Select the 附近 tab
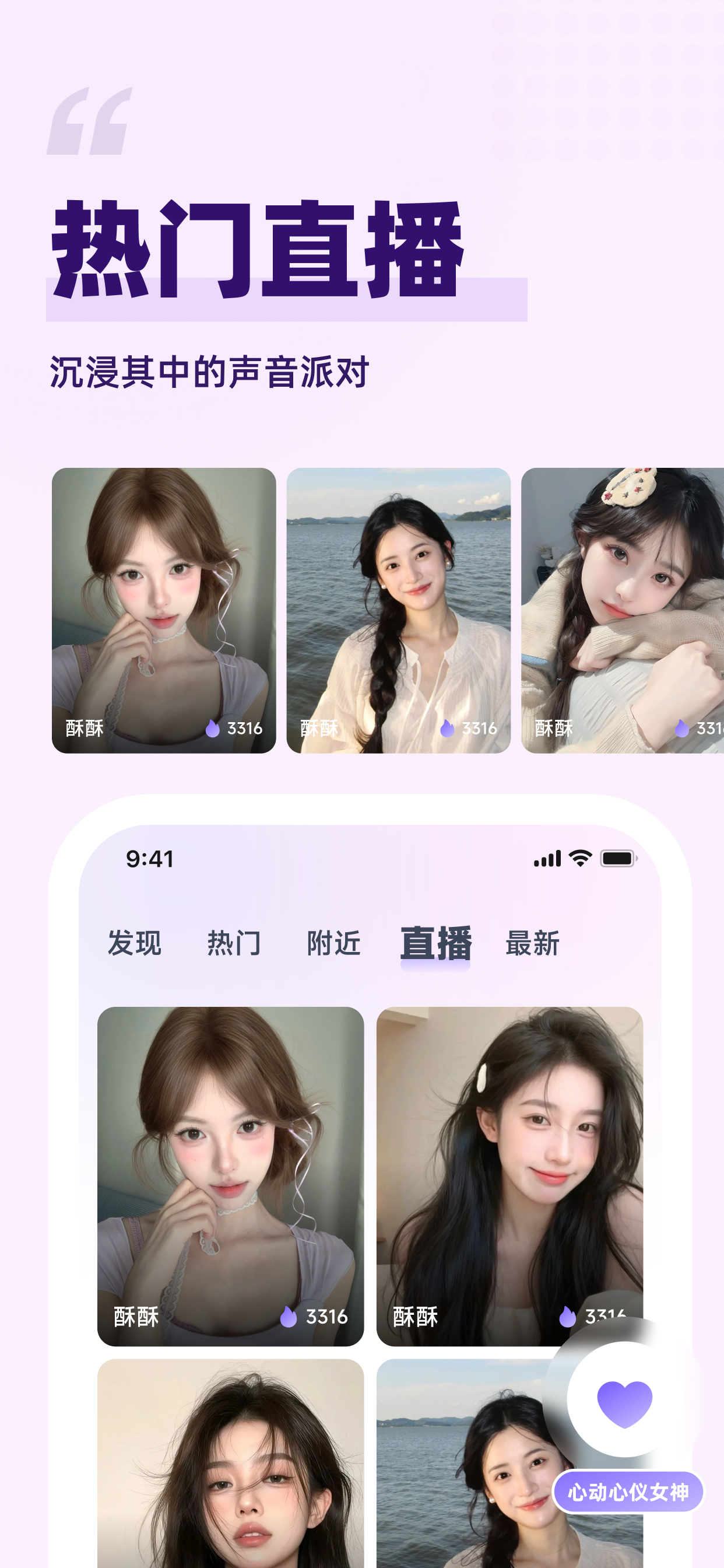This screenshot has width=724, height=1568. pyautogui.click(x=333, y=943)
